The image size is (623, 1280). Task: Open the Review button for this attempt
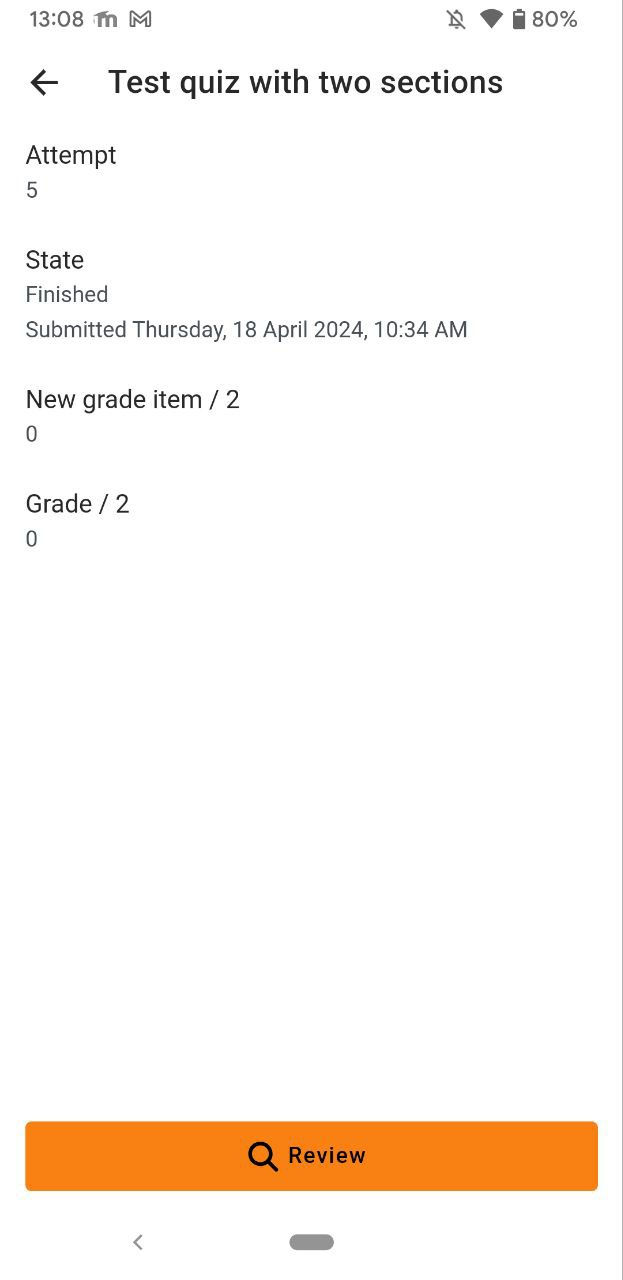(311, 1156)
